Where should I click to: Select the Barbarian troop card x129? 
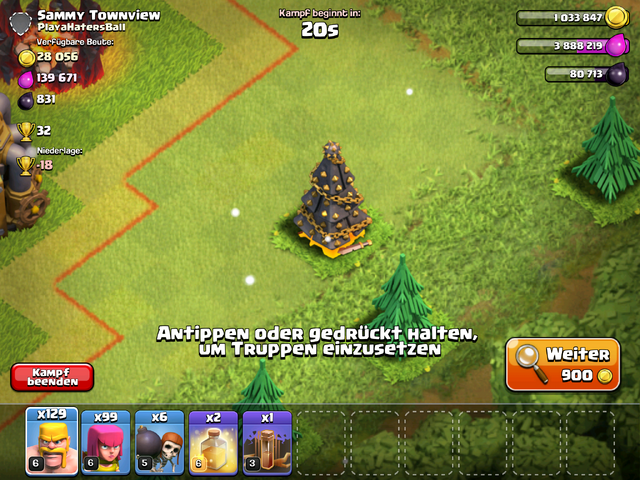51,439
